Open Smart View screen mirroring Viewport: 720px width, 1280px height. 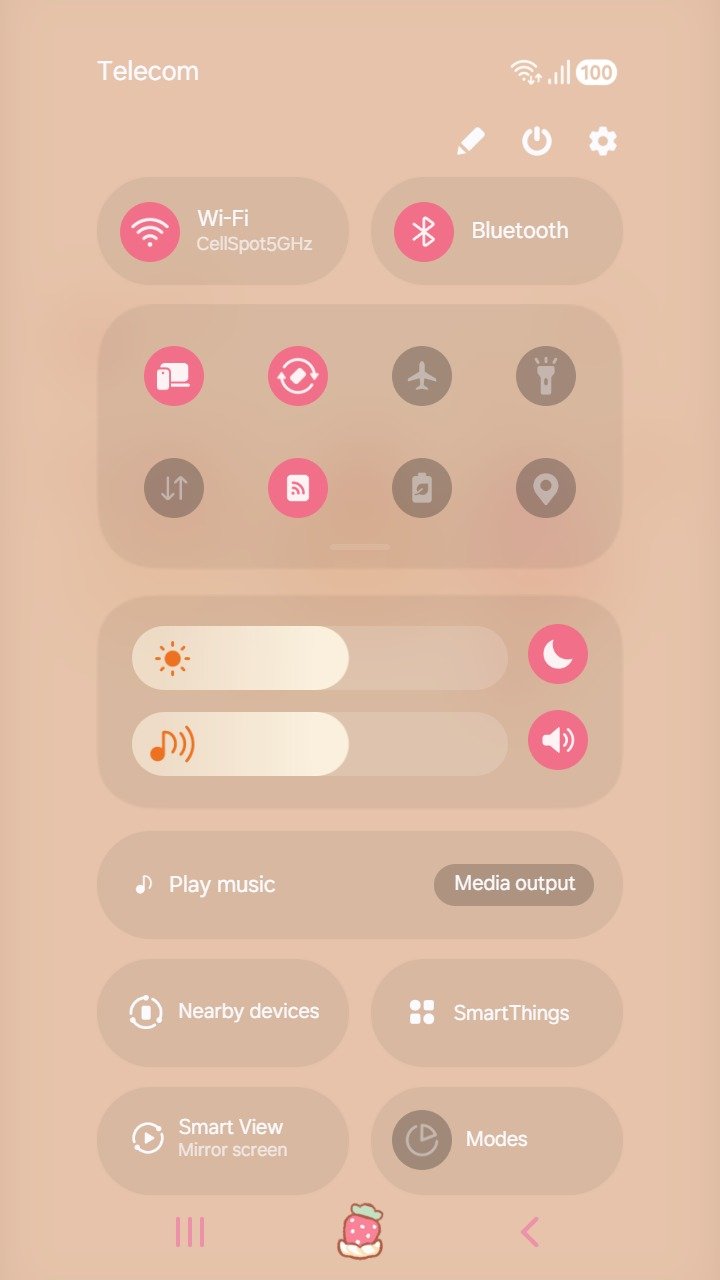coord(222,1138)
